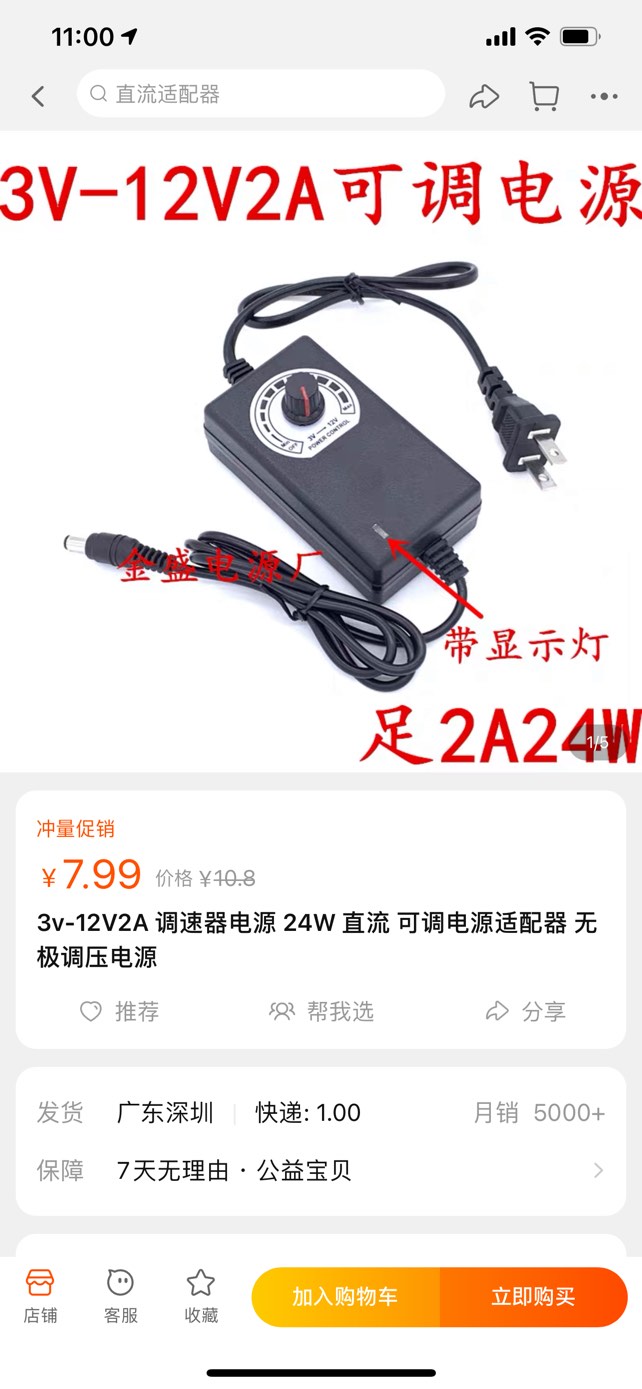Go back using the arrow icon

38,96
